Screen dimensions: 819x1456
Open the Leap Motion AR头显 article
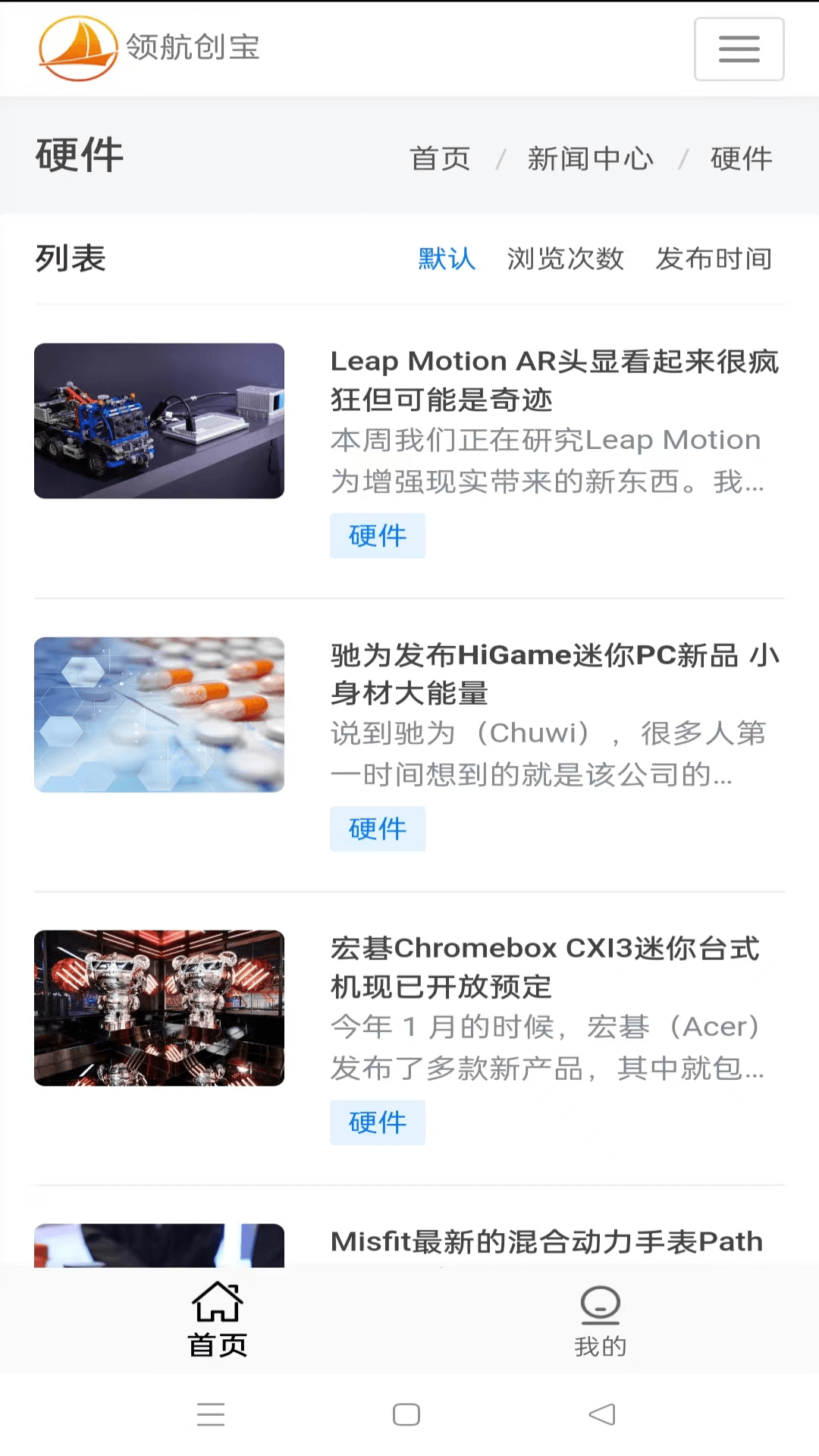[x=554, y=380]
